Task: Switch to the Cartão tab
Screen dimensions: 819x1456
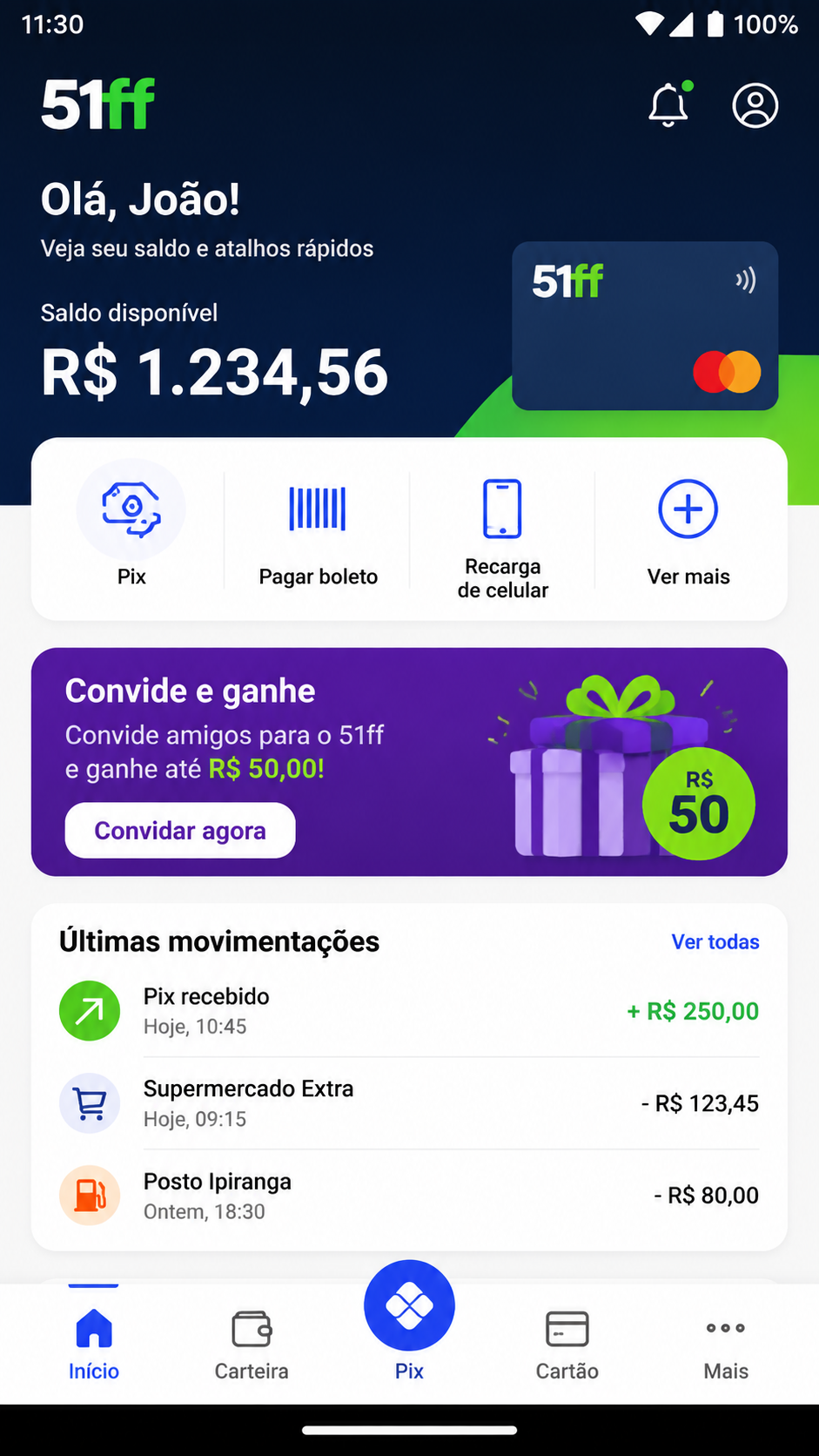Action: tap(567, 1344)
